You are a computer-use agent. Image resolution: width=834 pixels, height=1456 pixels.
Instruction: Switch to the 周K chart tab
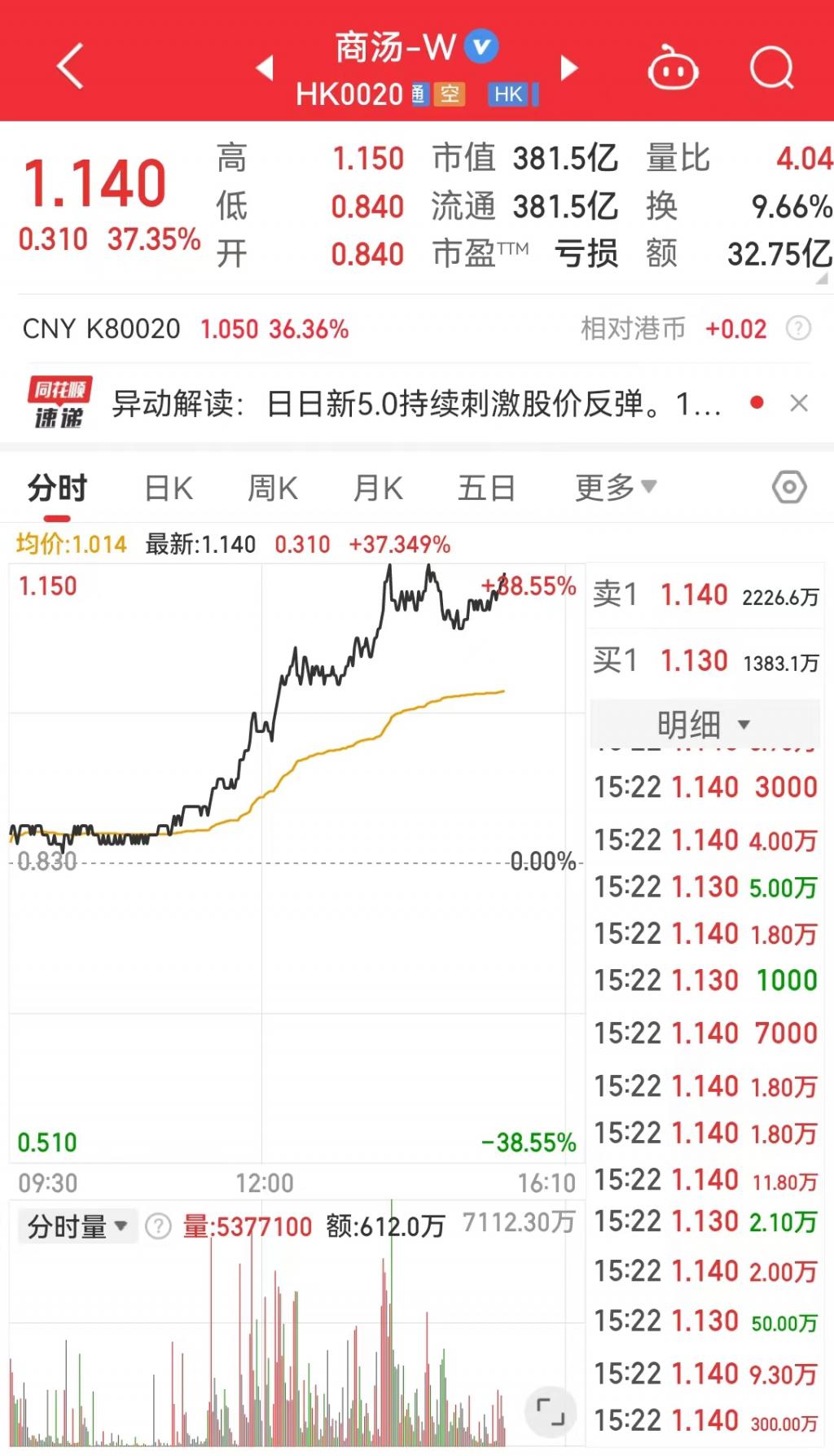[x=273, y=489]
